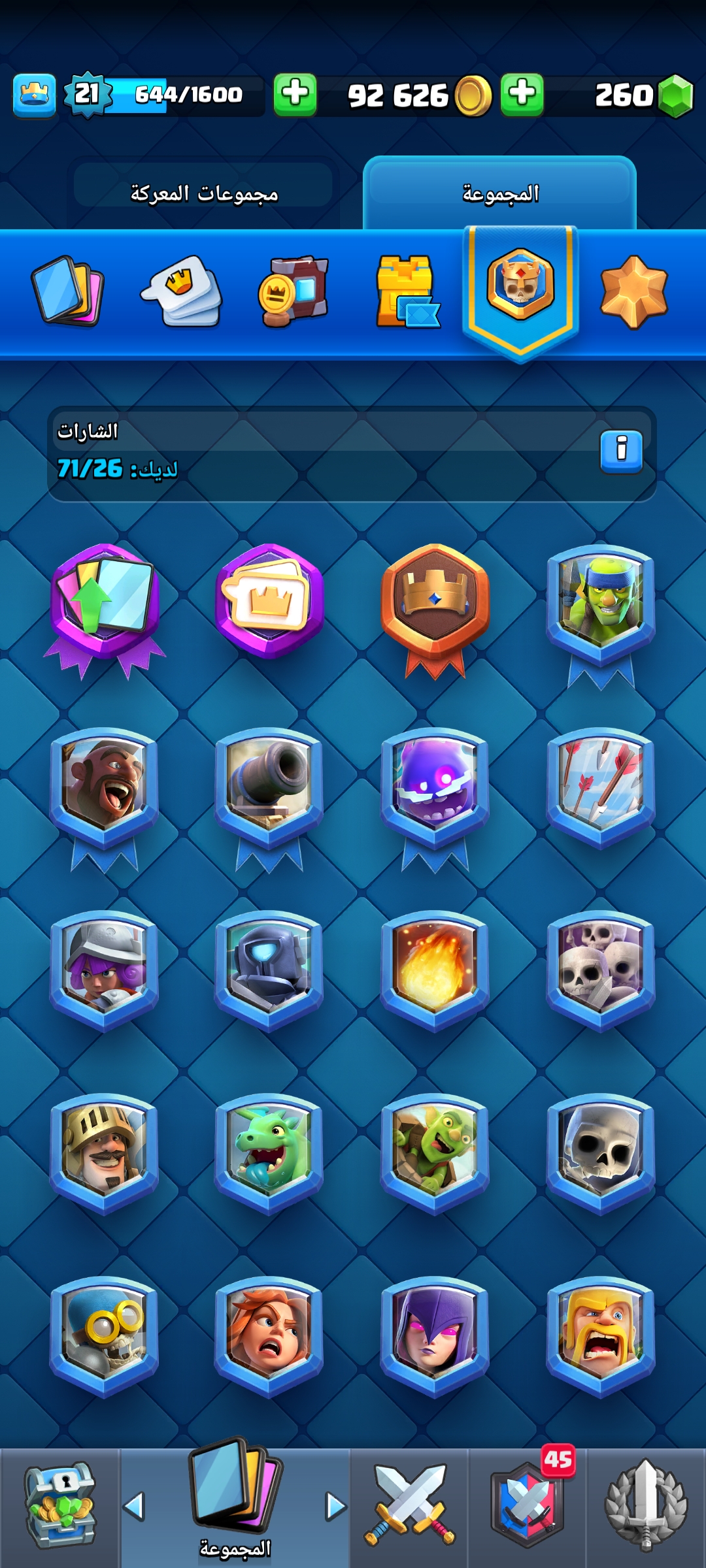Open the banners sub-tab
The width and height of the screenshot is (706, 1568).
point(292,291)
